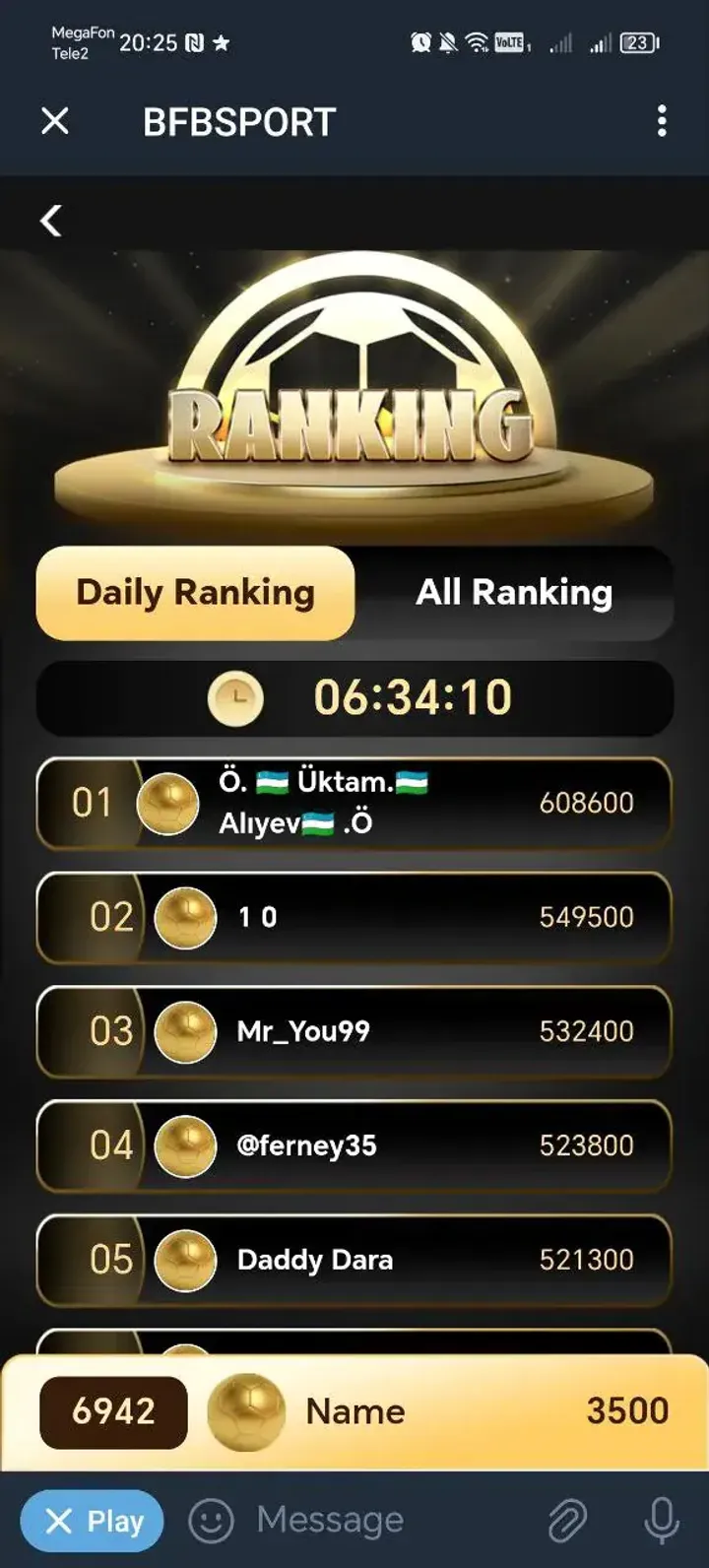The image size is (709, 1568).
Task: Select the ranking row for player '1 0'
Action: [354, 917]
